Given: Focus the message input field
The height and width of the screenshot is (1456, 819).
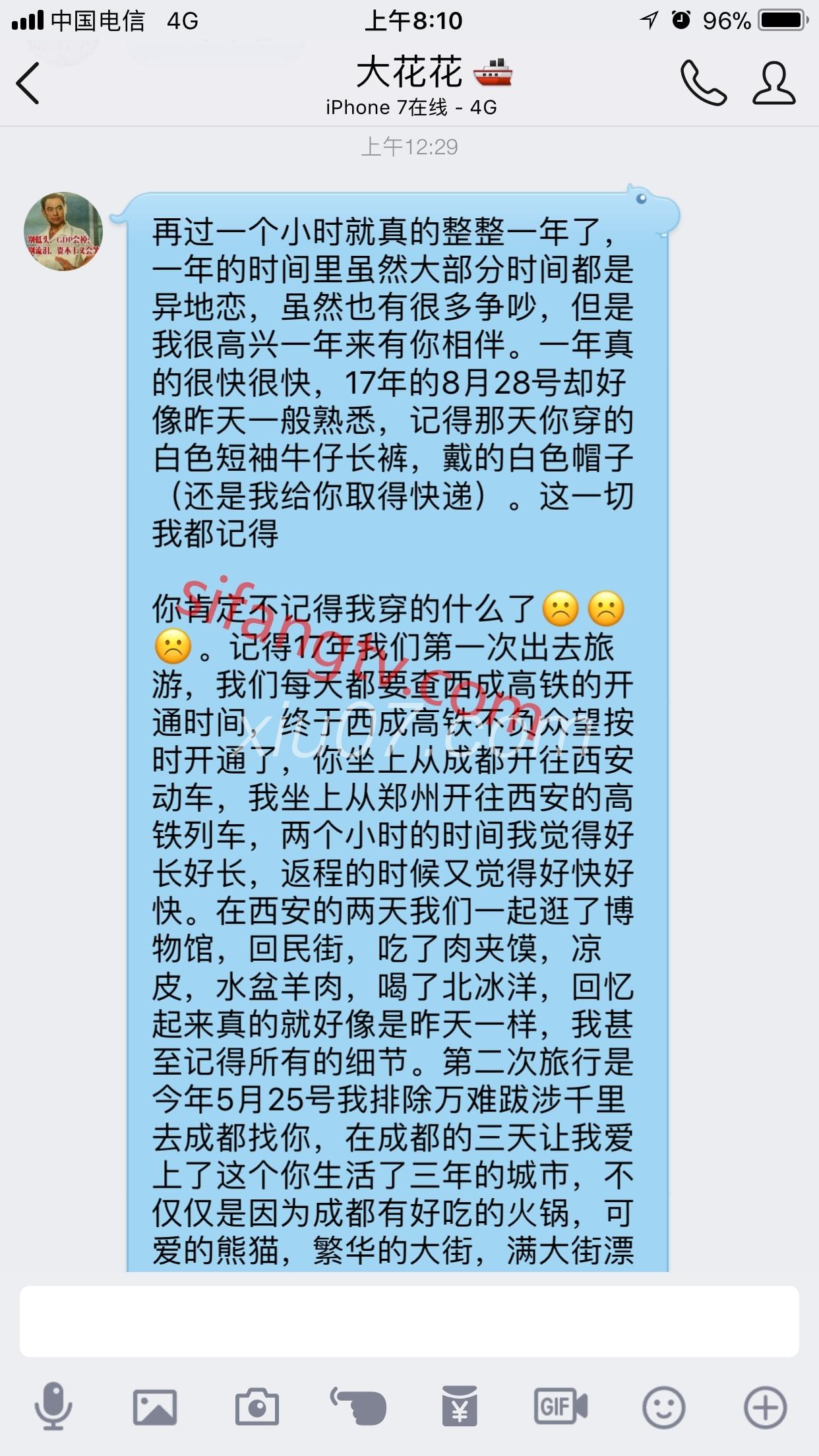Looking at the screenshot, I should (409, 1321).
